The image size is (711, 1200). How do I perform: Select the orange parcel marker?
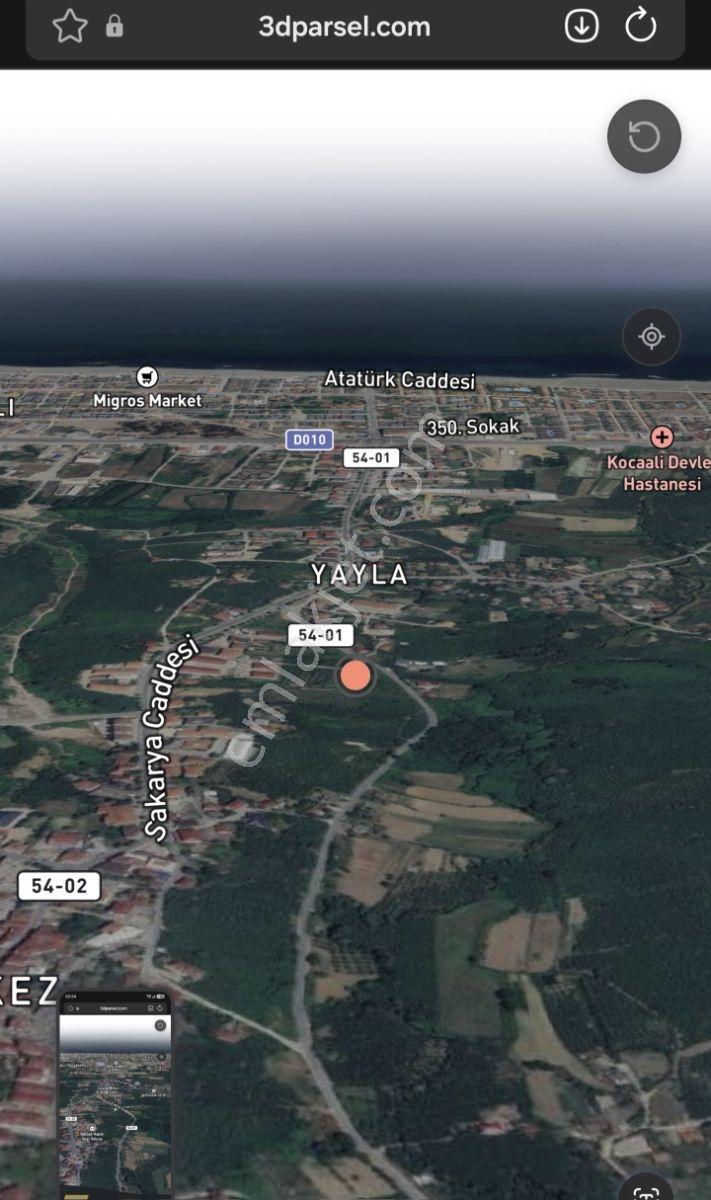[355, 676]
